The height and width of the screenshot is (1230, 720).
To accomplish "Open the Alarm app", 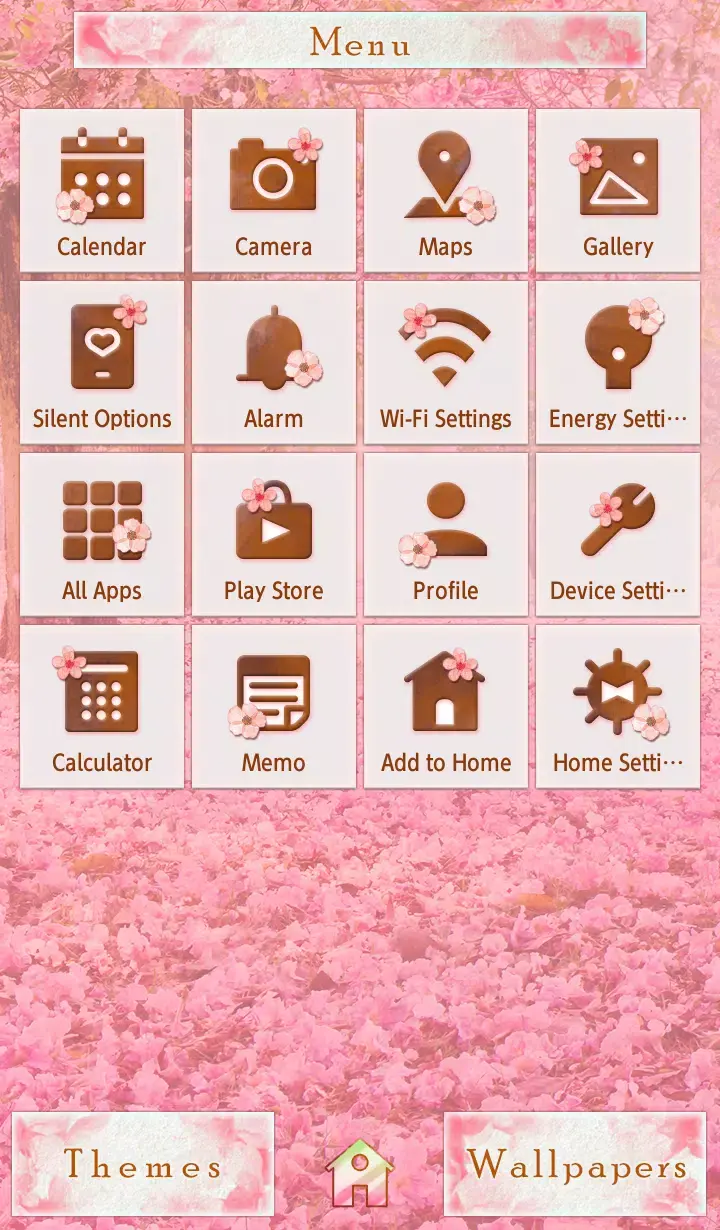I will [x=273, y=362].
